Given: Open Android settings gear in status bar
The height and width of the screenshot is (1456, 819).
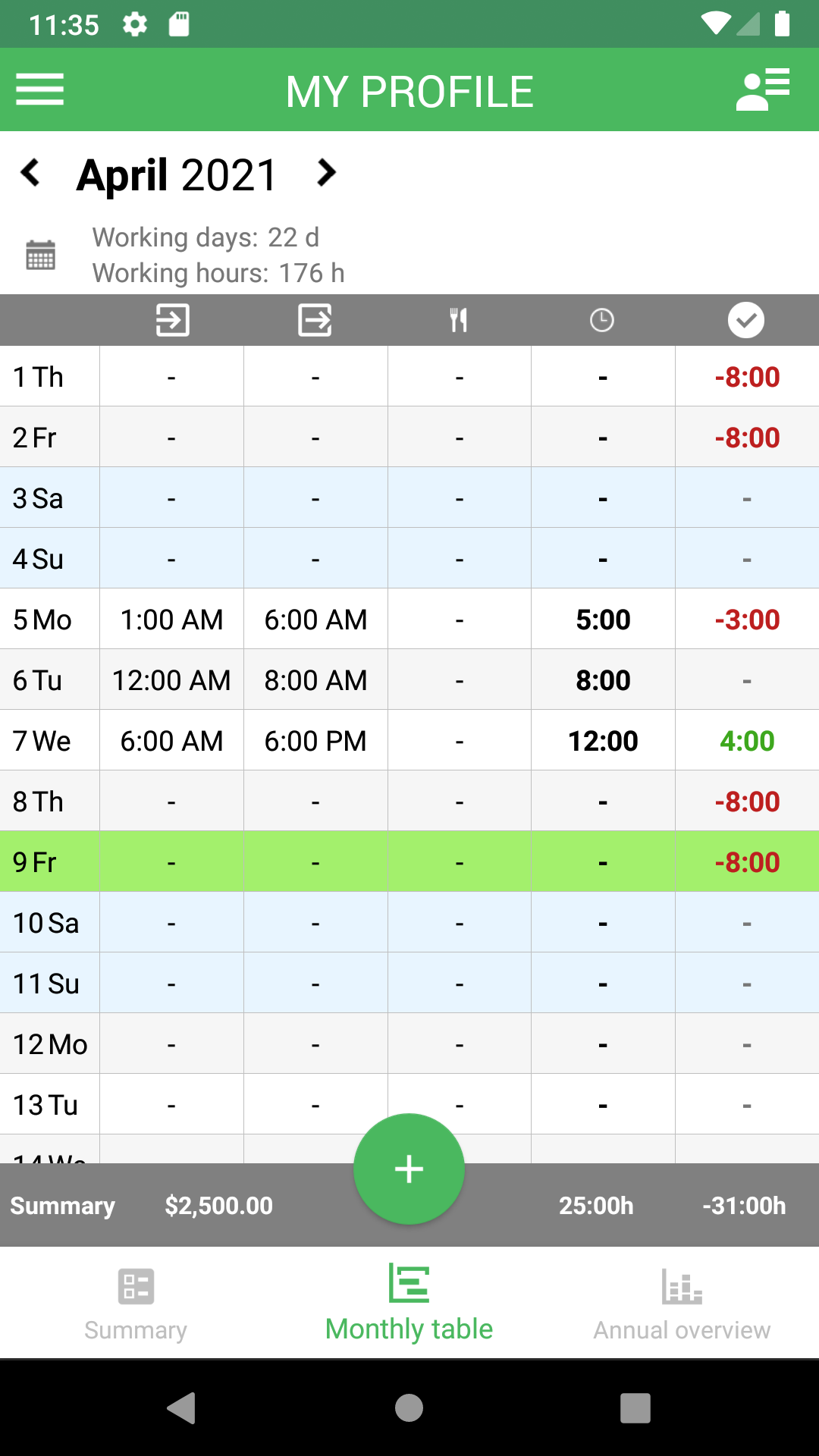Looking at the screenshot, I should coord(135,24).
